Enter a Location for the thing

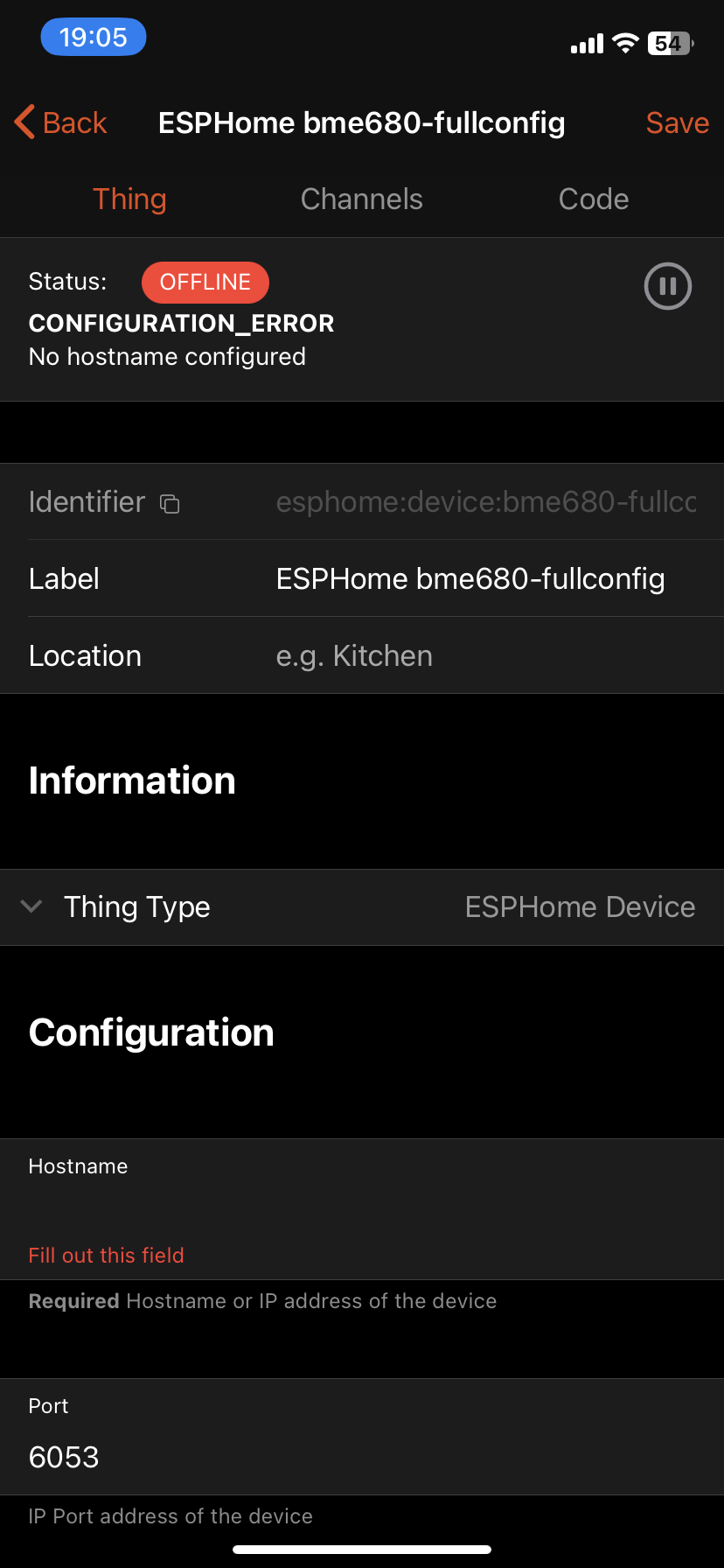[470, 656]
